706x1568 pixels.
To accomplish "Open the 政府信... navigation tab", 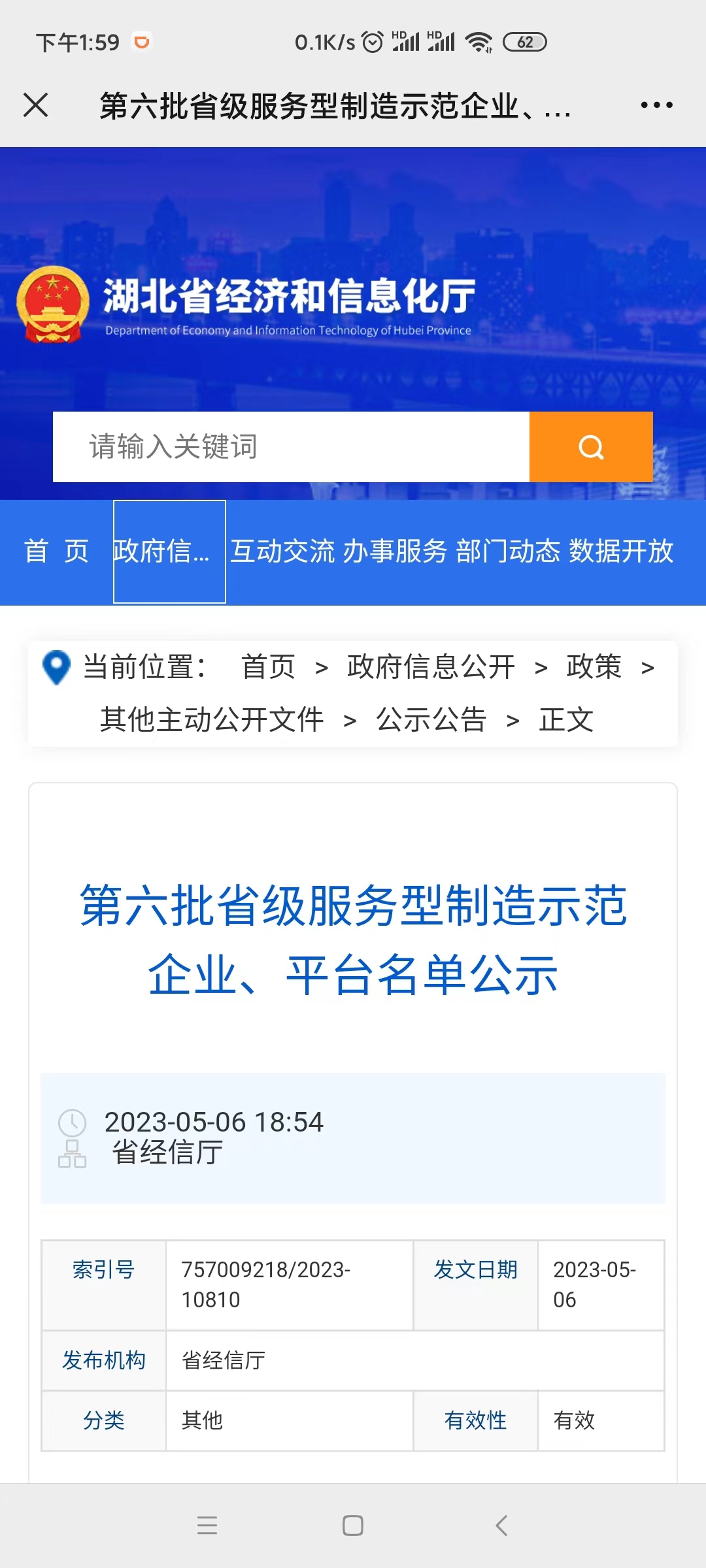I will tap(169, 551).
